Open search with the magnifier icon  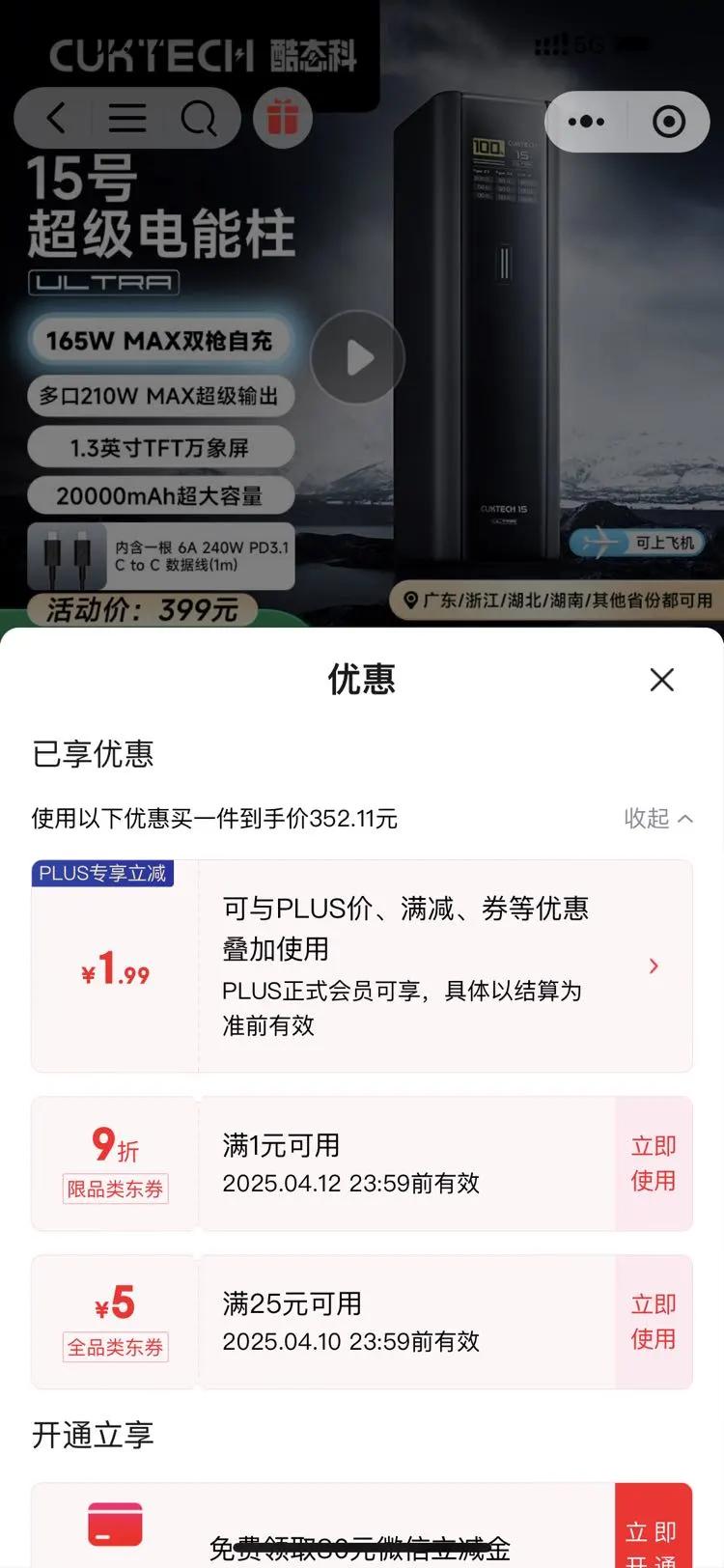pos(199,118)
